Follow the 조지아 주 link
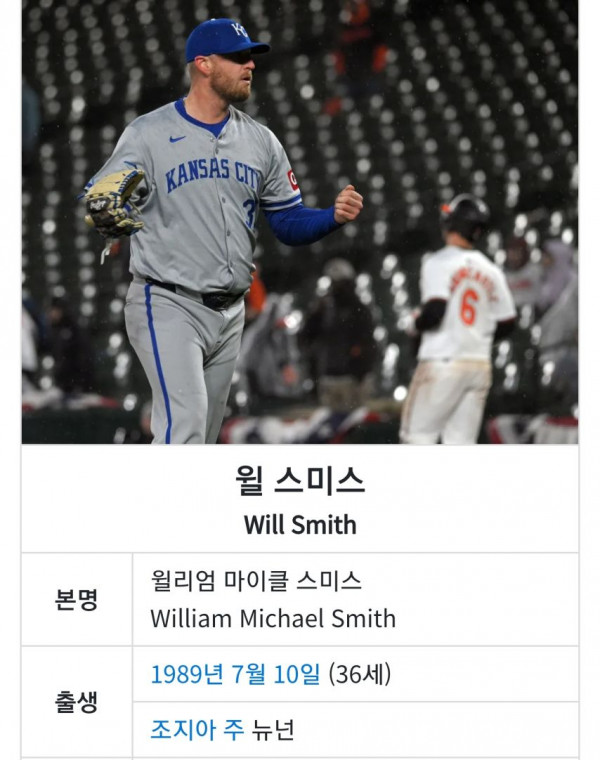Viewport: 600px width, 760px height. pos(197,729)
